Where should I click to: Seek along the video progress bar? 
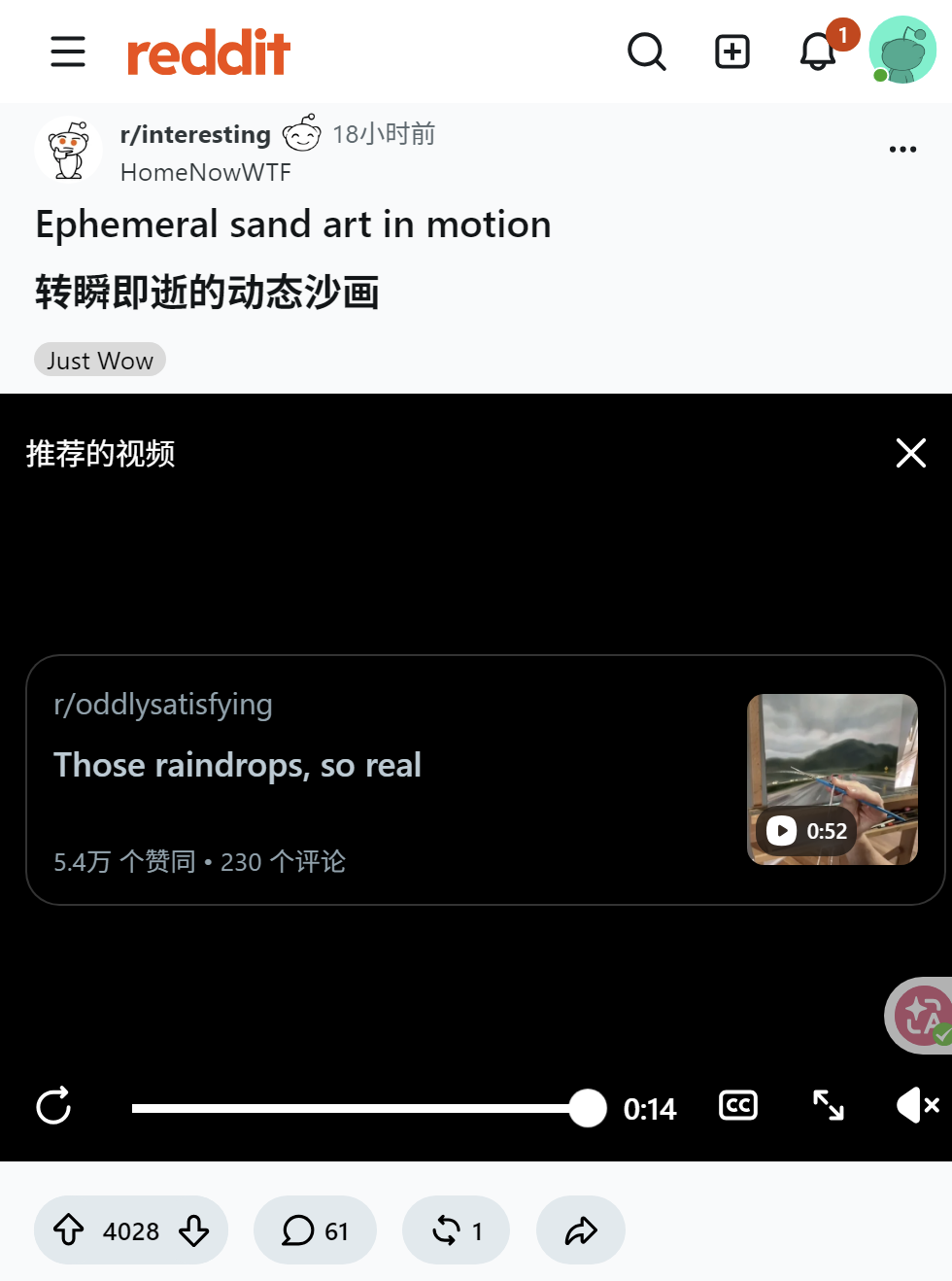pyautogui.click(x=369, y=1108)
